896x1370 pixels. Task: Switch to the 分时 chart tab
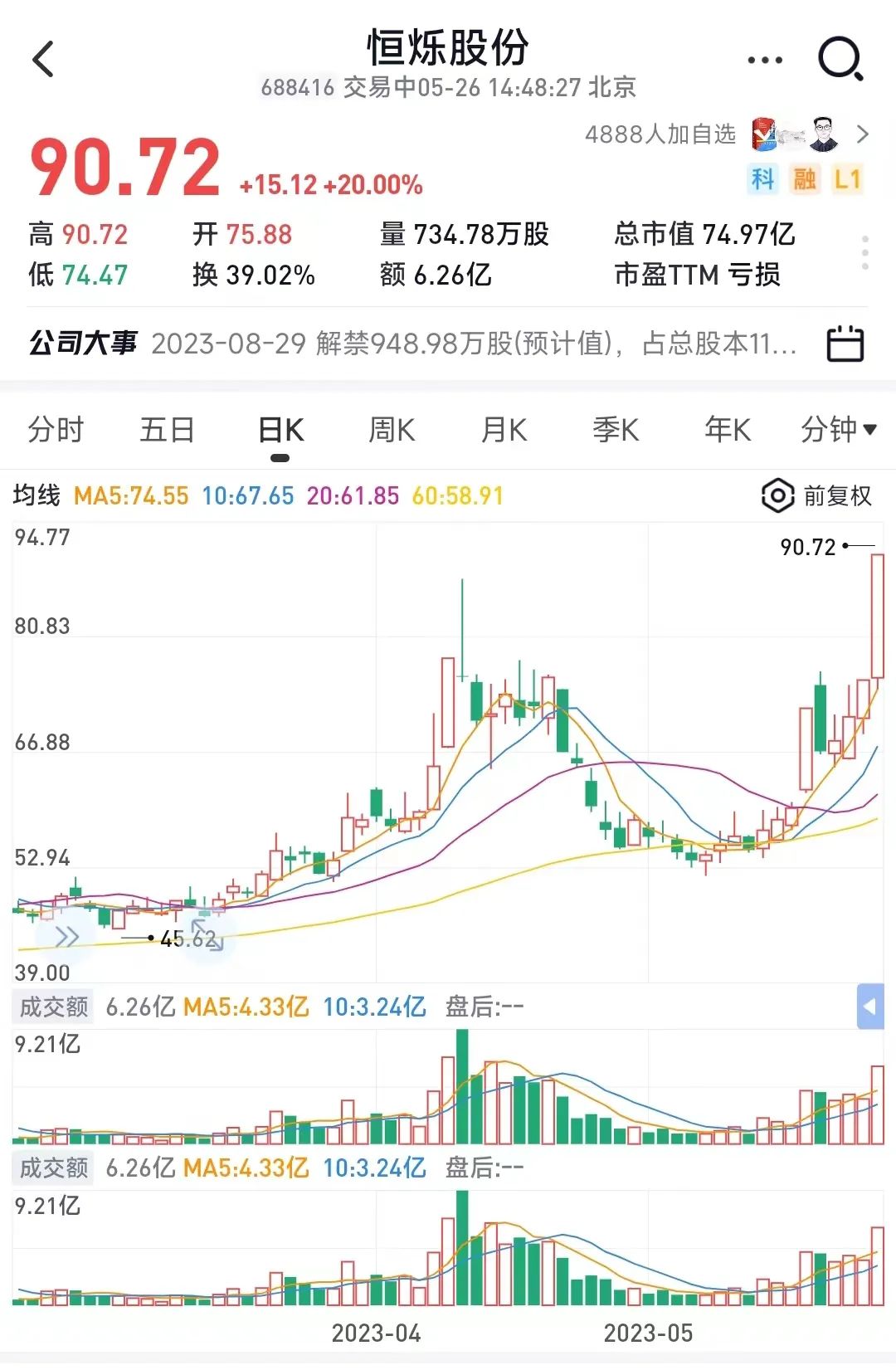point(56,431)
